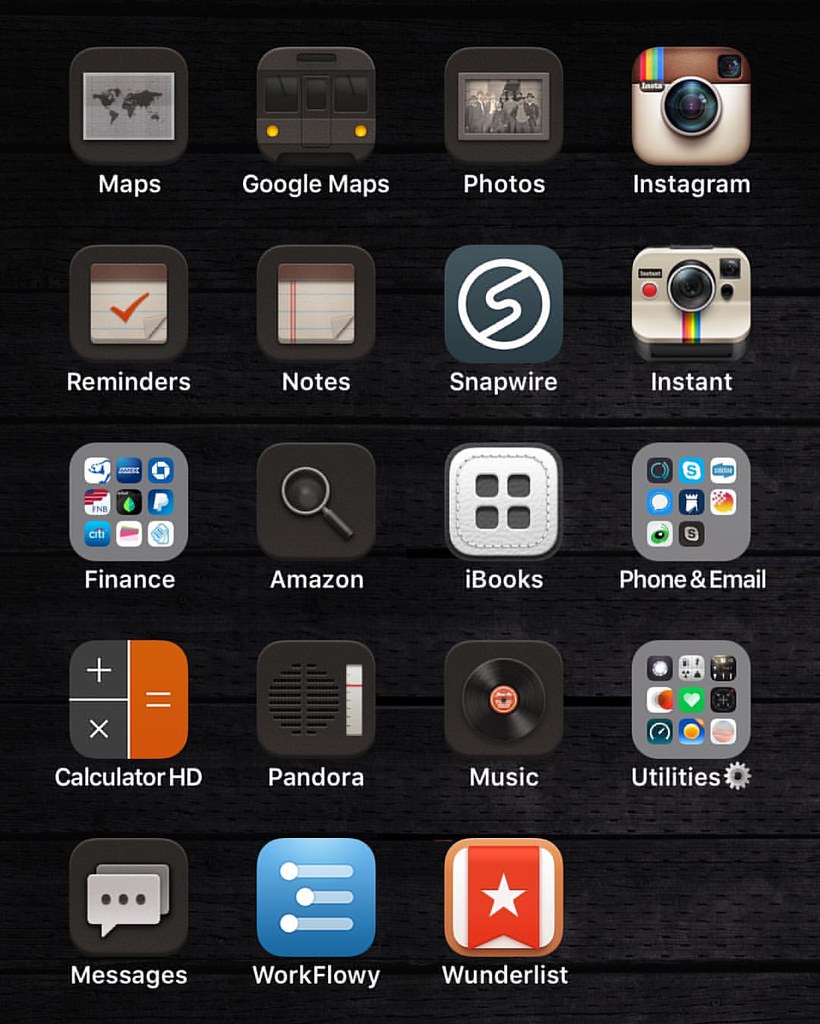820x1024 pixels.
Task: Open the Snapwire app
Action: tap(504, 303)
